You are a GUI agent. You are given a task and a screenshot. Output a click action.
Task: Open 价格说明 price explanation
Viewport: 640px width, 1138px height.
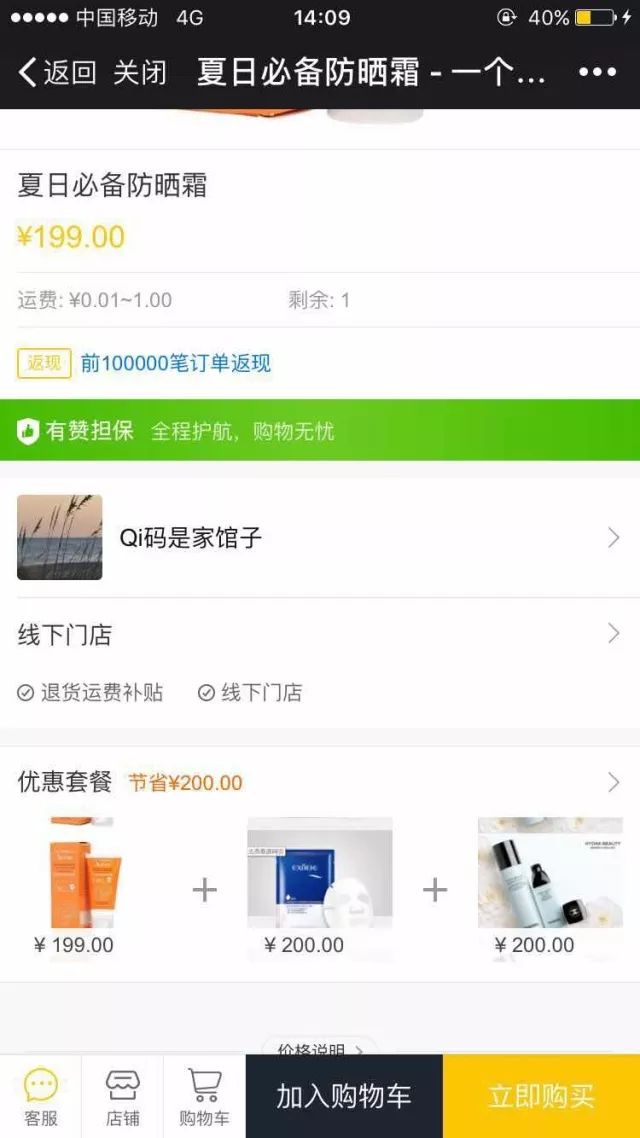point(320,1047)
